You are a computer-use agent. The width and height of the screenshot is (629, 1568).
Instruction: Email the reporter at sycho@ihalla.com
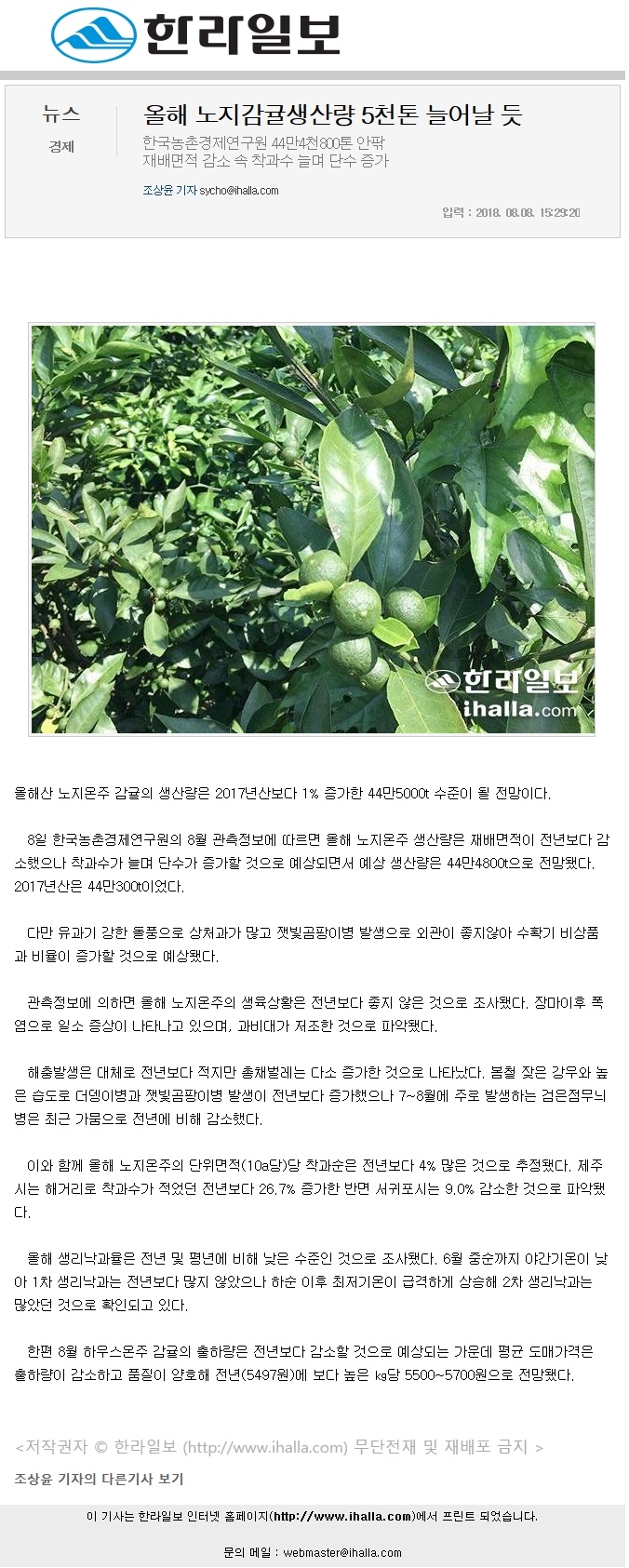pos(239,190)
